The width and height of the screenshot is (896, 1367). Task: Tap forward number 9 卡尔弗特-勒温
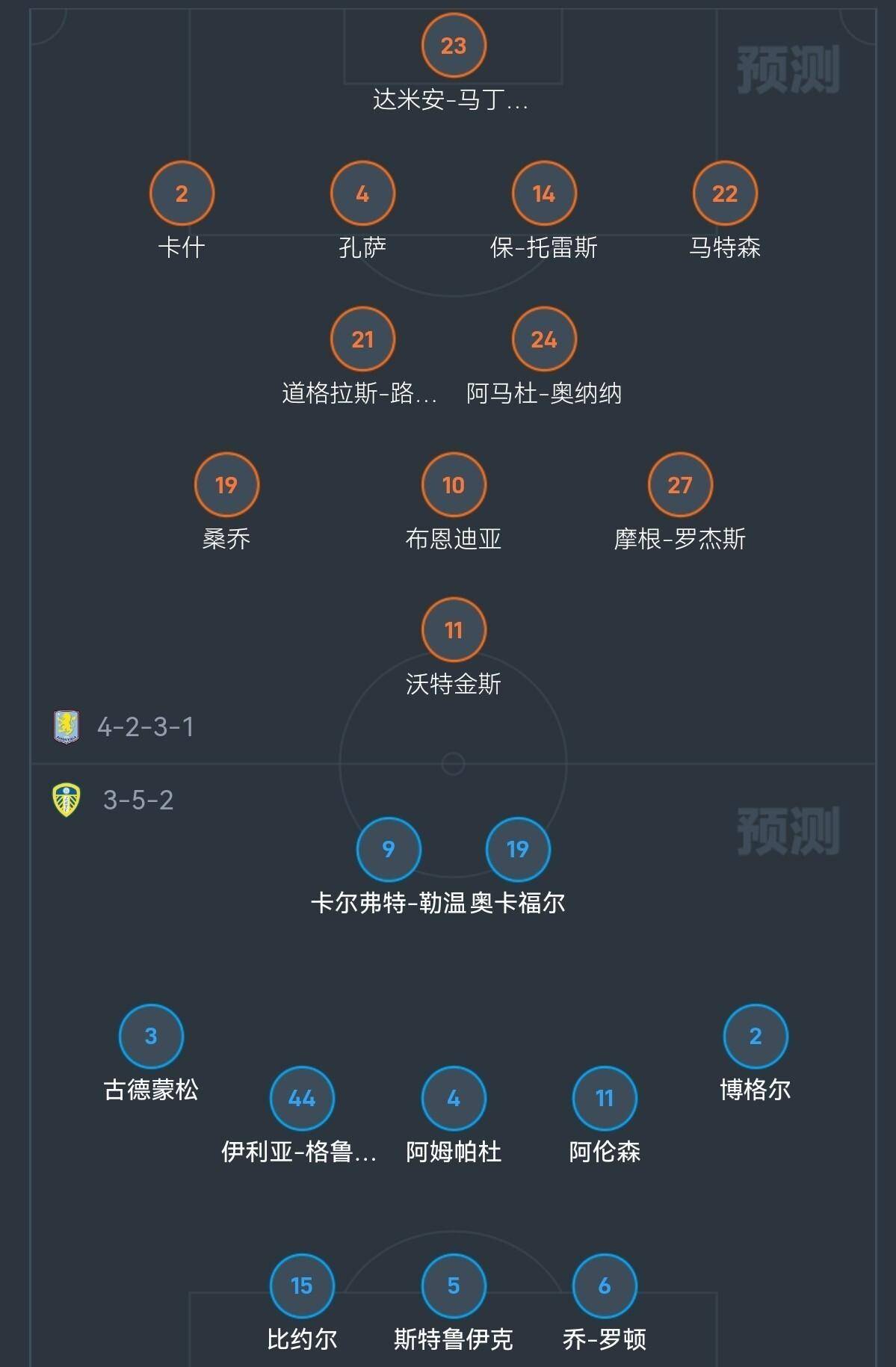point(389,849)
